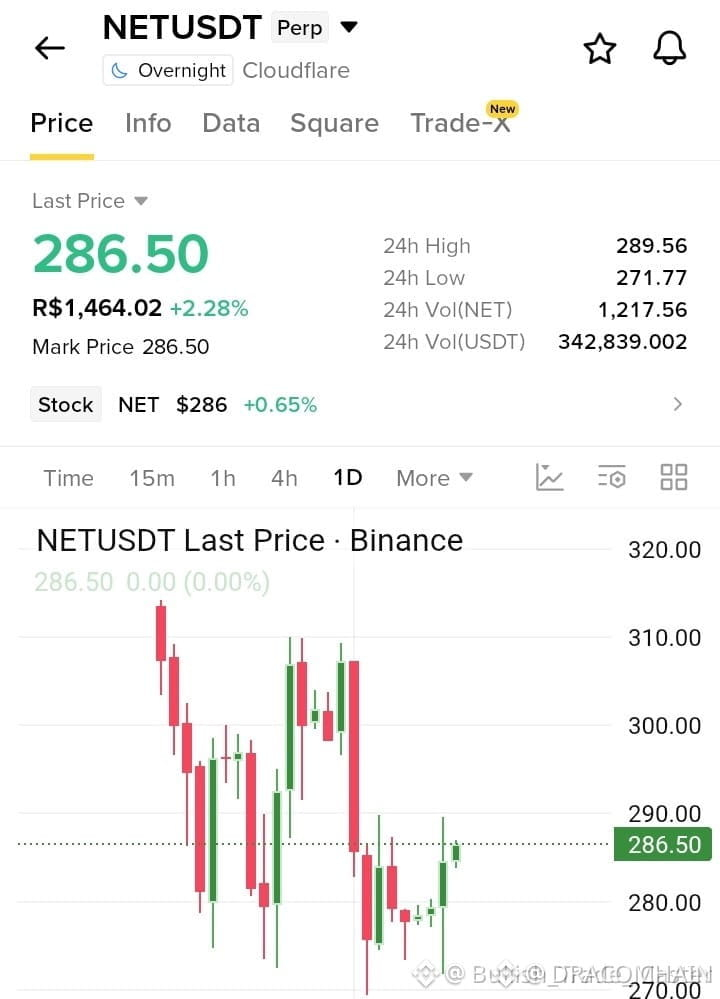720x999 pixels.
Task: Open the chart drawing tools icon
Action: pyautogui.click(x=549, y=477)
